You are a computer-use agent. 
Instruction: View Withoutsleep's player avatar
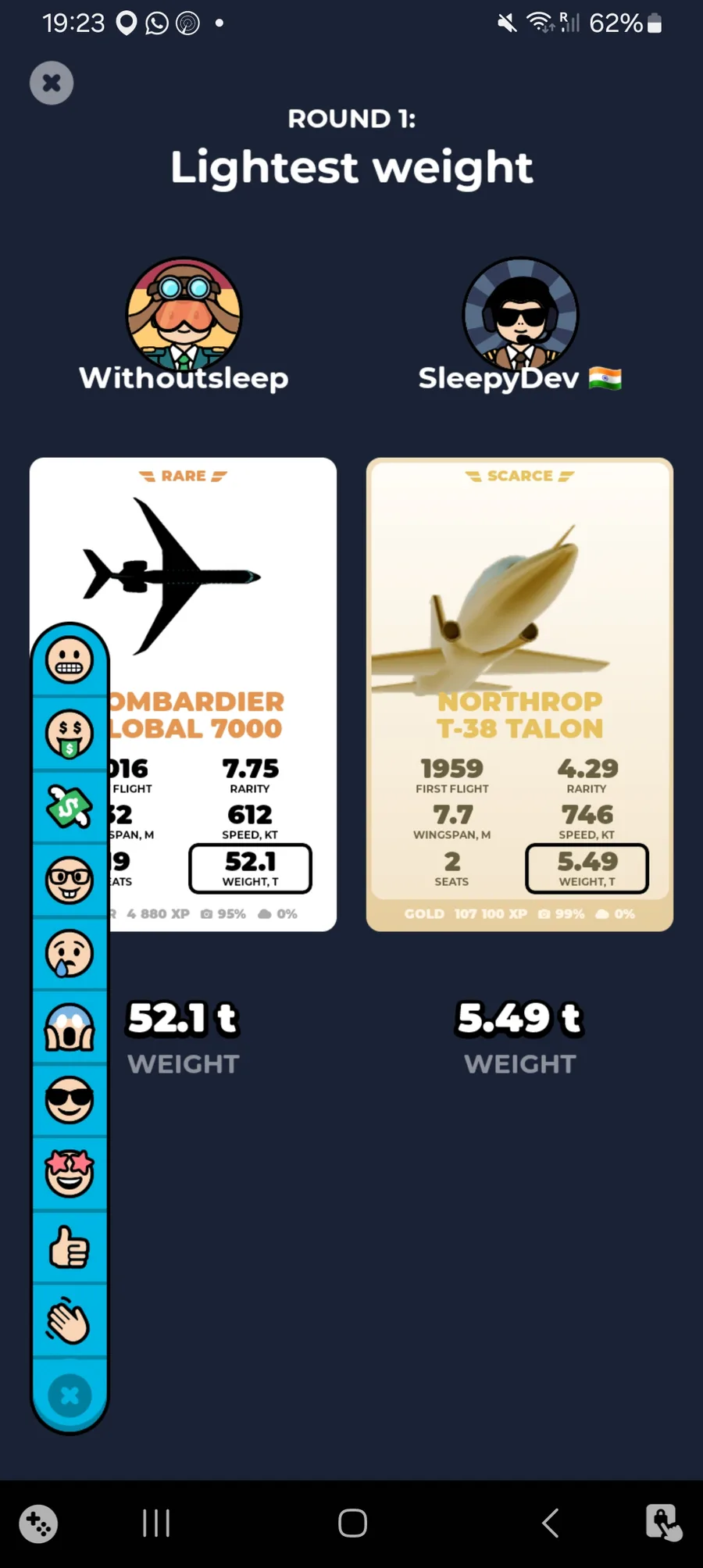[x=184, y=314]
